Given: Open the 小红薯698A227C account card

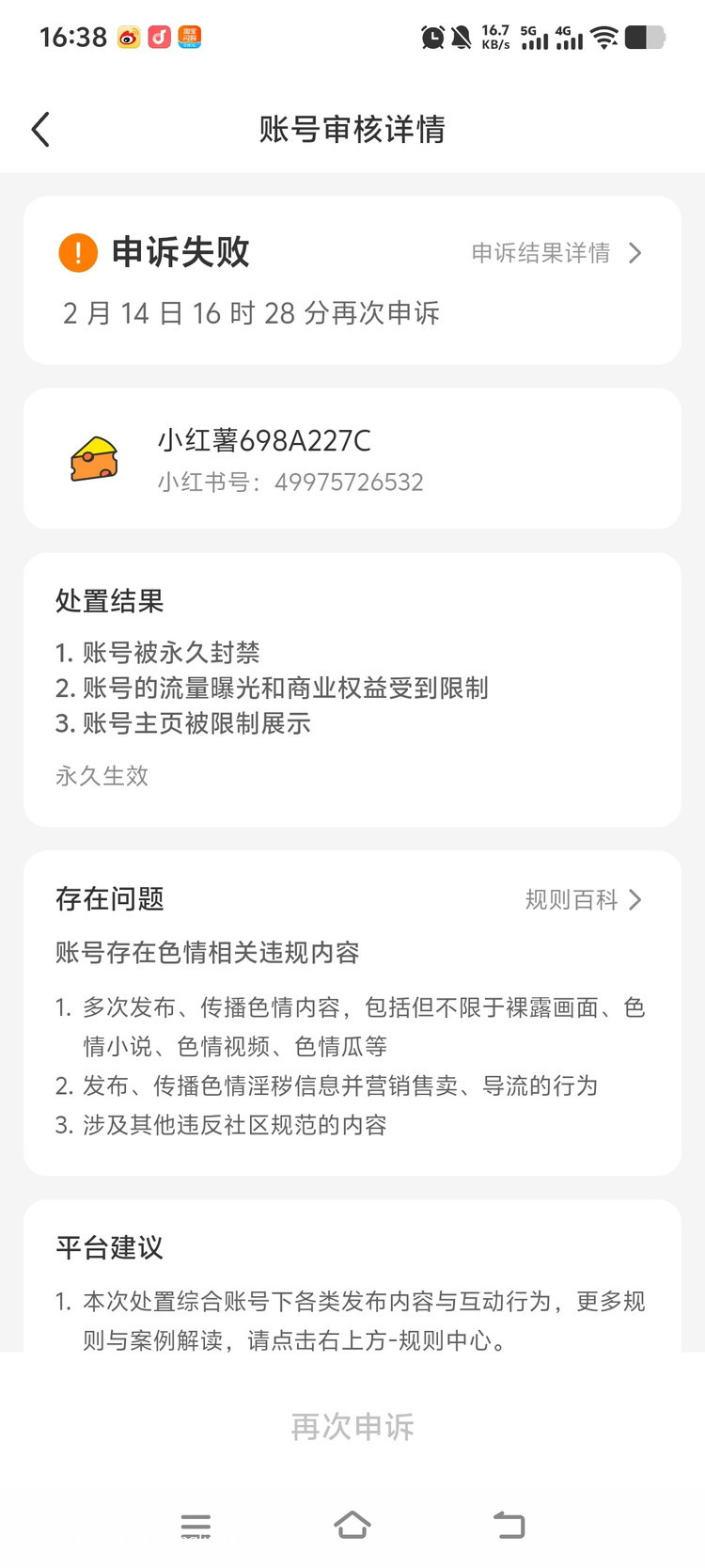Looking at the screenshot, I should [352, 459].
